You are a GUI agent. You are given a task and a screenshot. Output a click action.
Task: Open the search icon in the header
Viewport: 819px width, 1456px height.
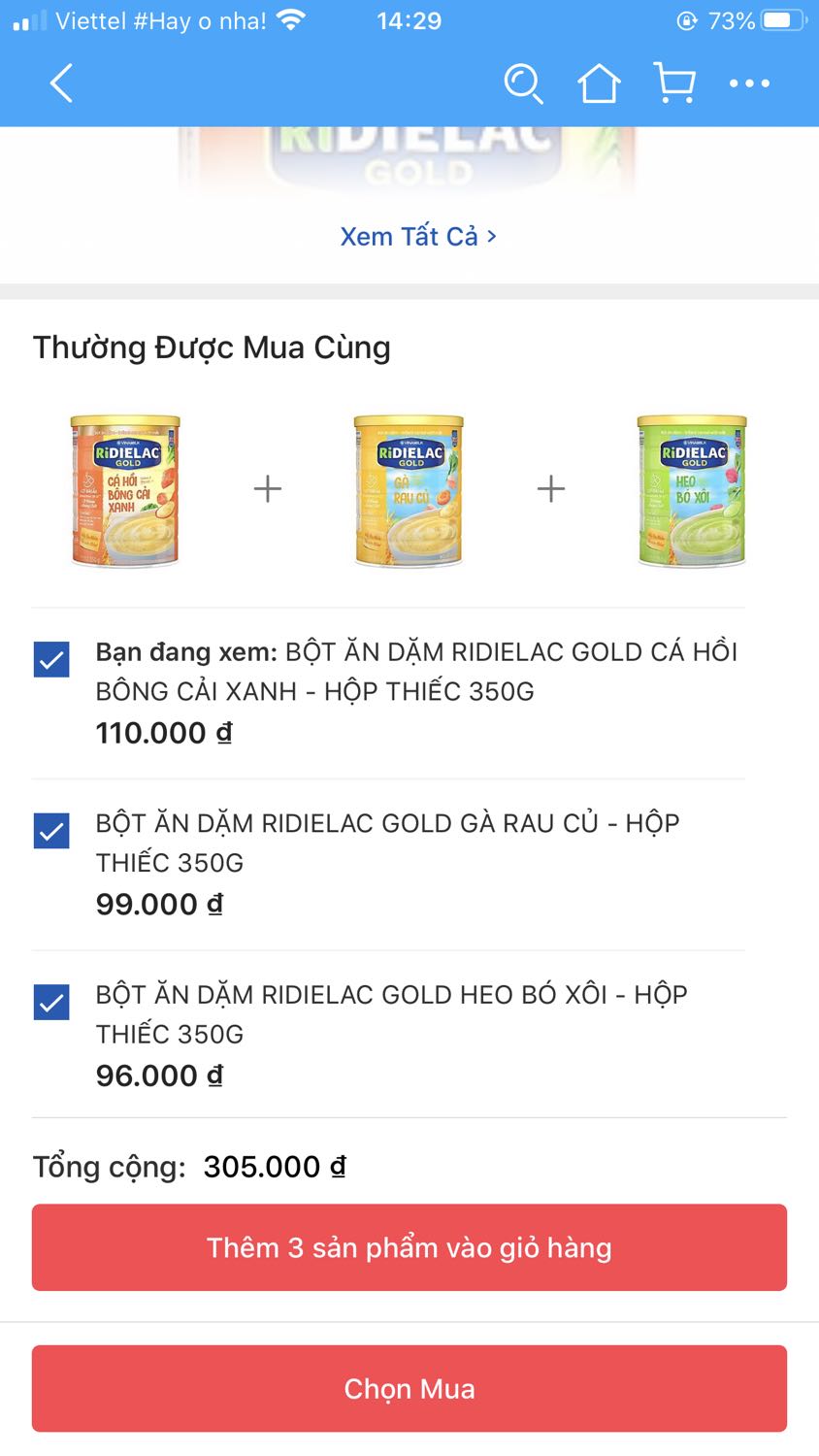[525, 85]
